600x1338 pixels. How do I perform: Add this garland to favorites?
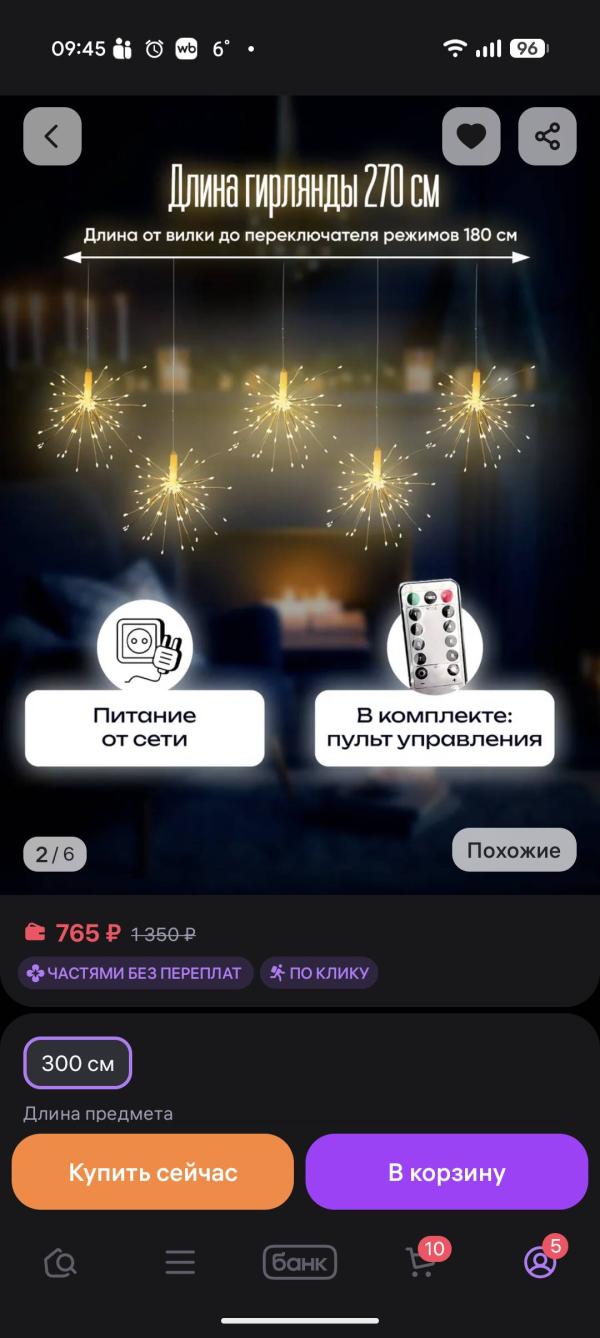click(x=471, y=136)
